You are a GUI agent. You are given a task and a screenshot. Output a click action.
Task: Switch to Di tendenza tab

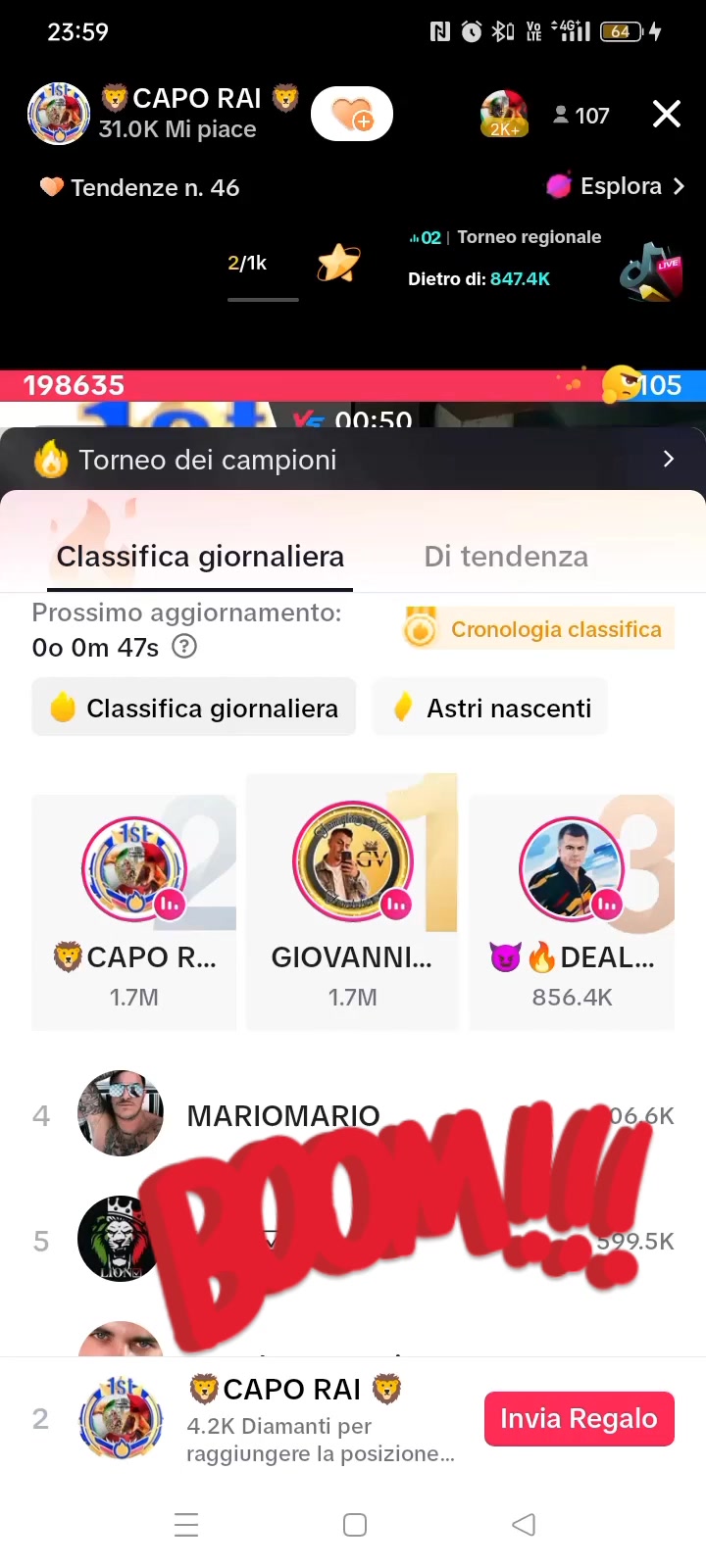pyautogui.click(x=506, y=557)
